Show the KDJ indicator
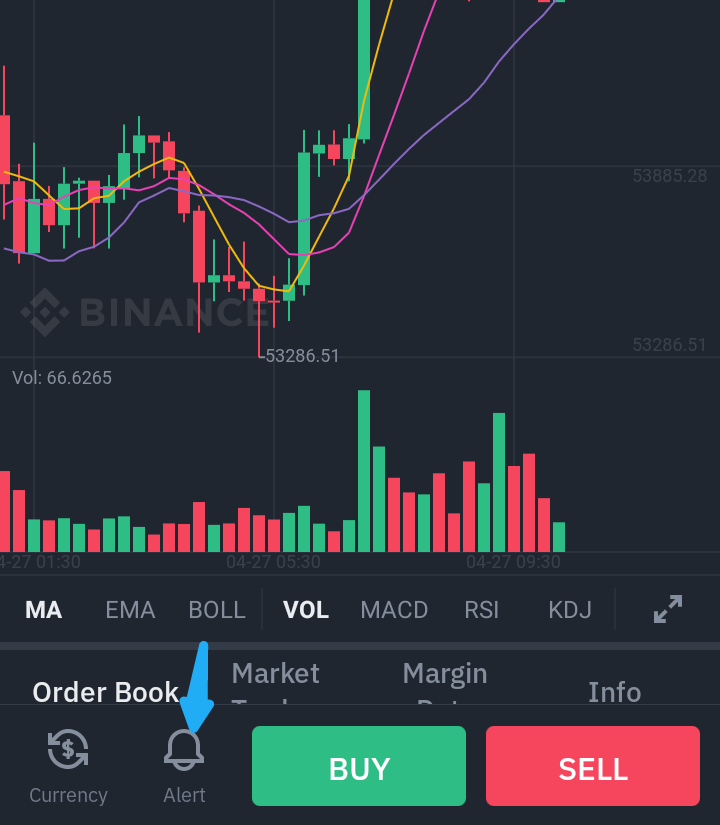The width and height of the screenshot is (720, 825). click(570, 610)
